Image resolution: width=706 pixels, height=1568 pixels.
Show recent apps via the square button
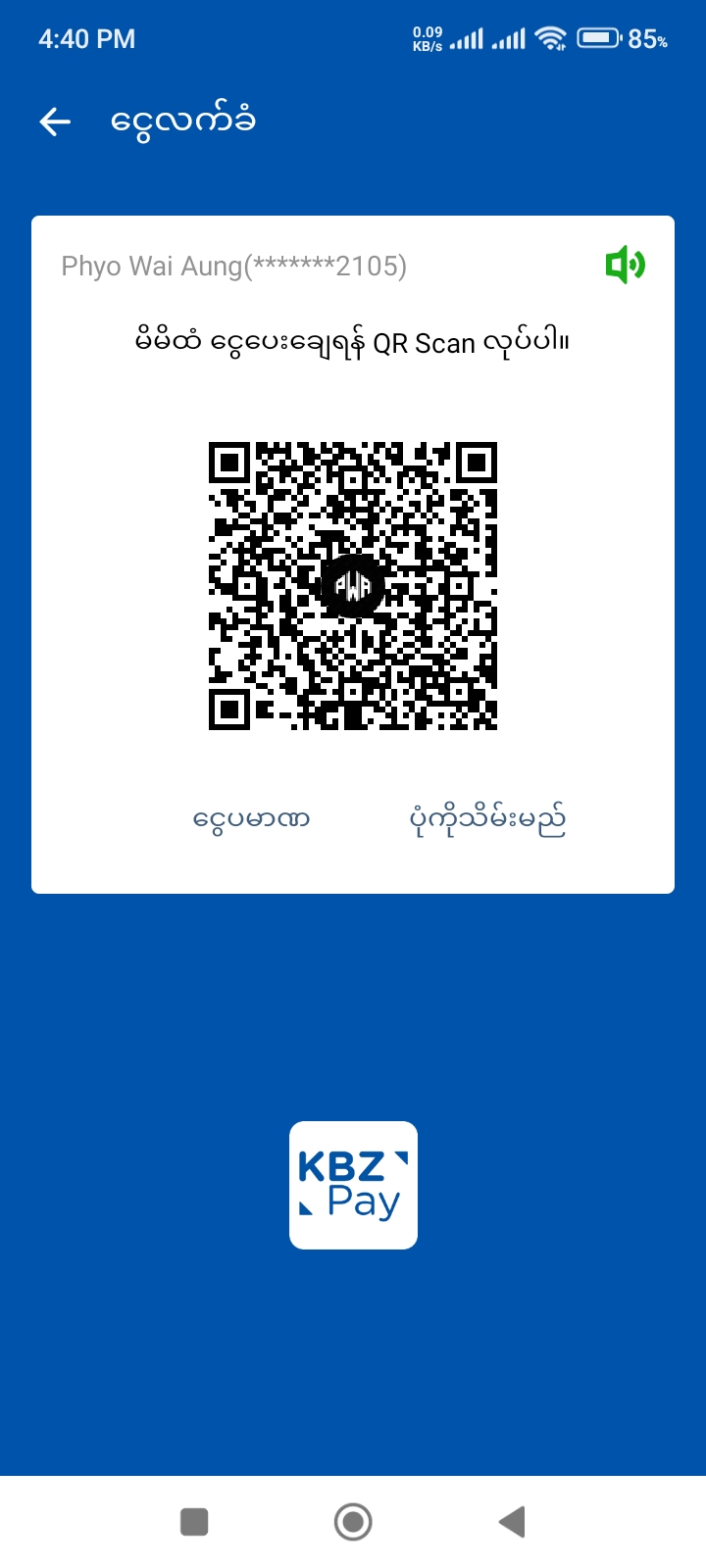[x=194, y=1522]
